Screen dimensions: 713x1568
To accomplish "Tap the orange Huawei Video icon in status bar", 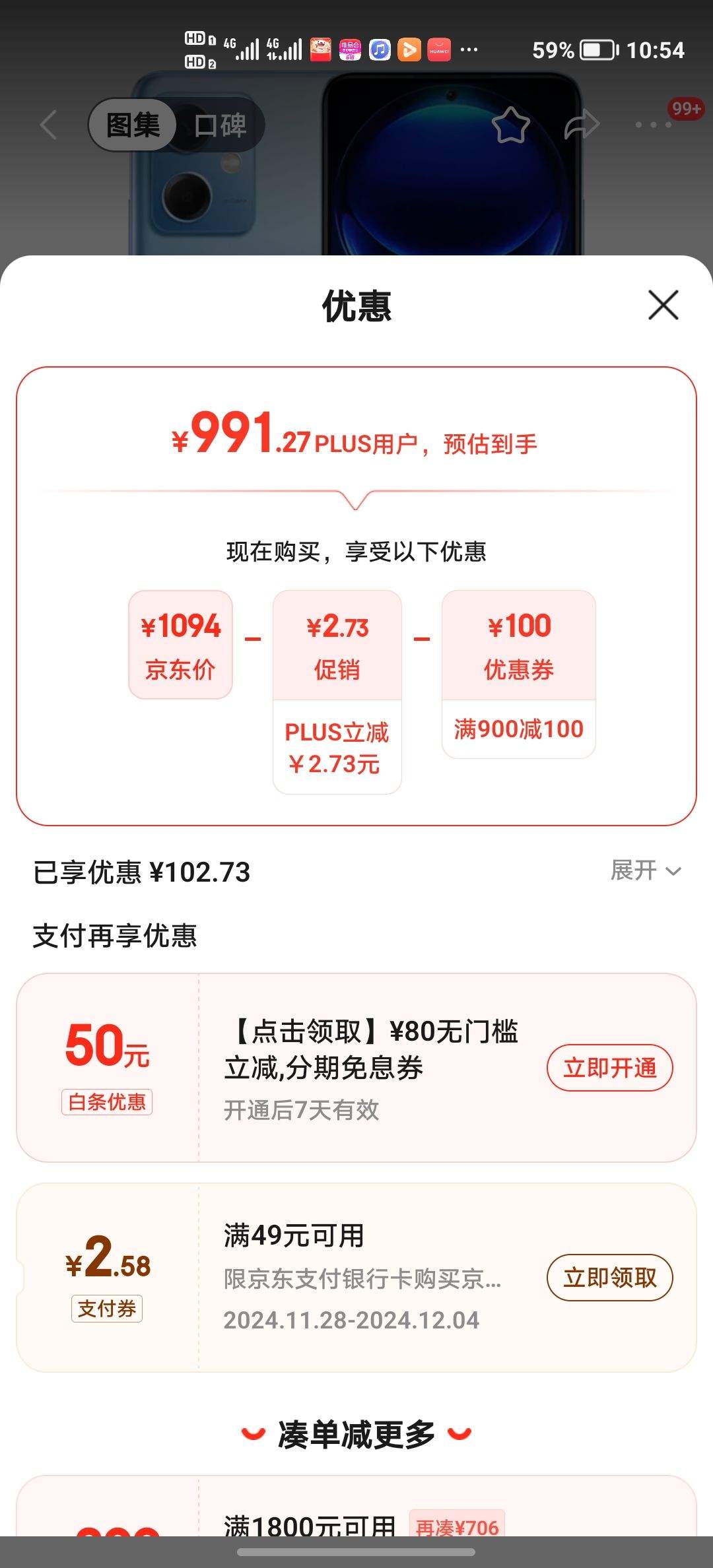I will [x=409, y=48].
